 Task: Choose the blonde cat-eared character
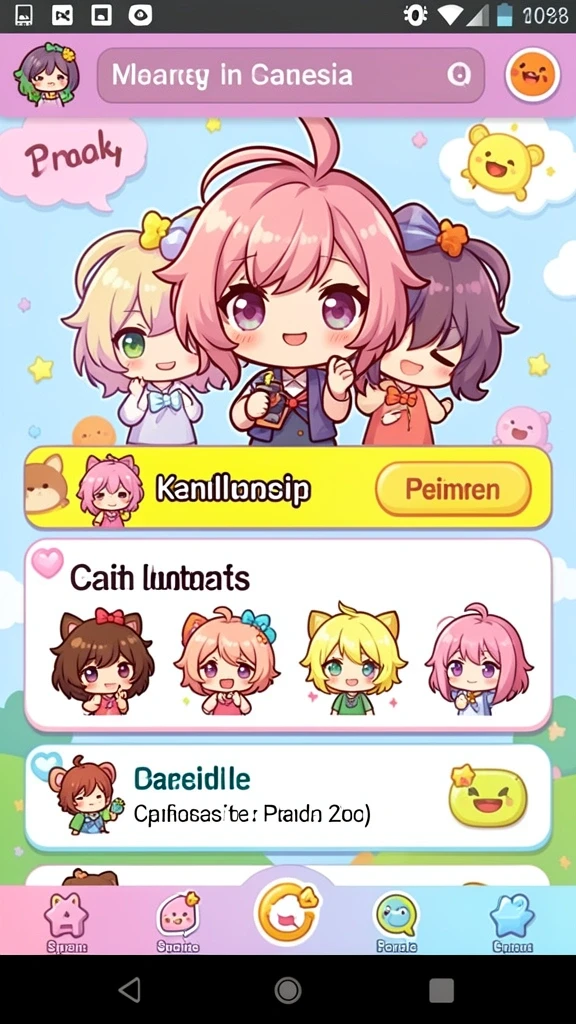pyautogui.click(x=353, y=660)
